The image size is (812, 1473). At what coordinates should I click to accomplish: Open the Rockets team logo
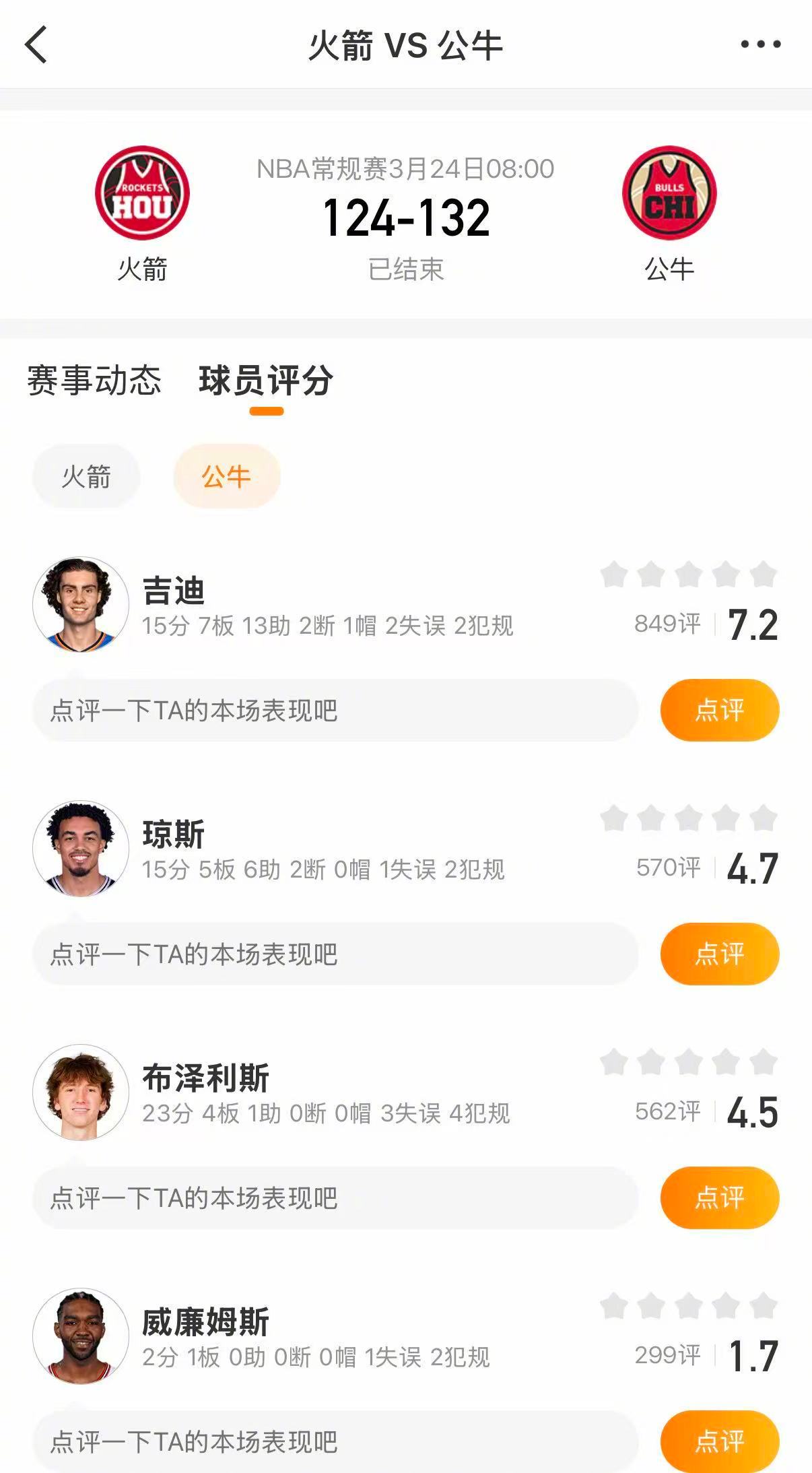140,192
